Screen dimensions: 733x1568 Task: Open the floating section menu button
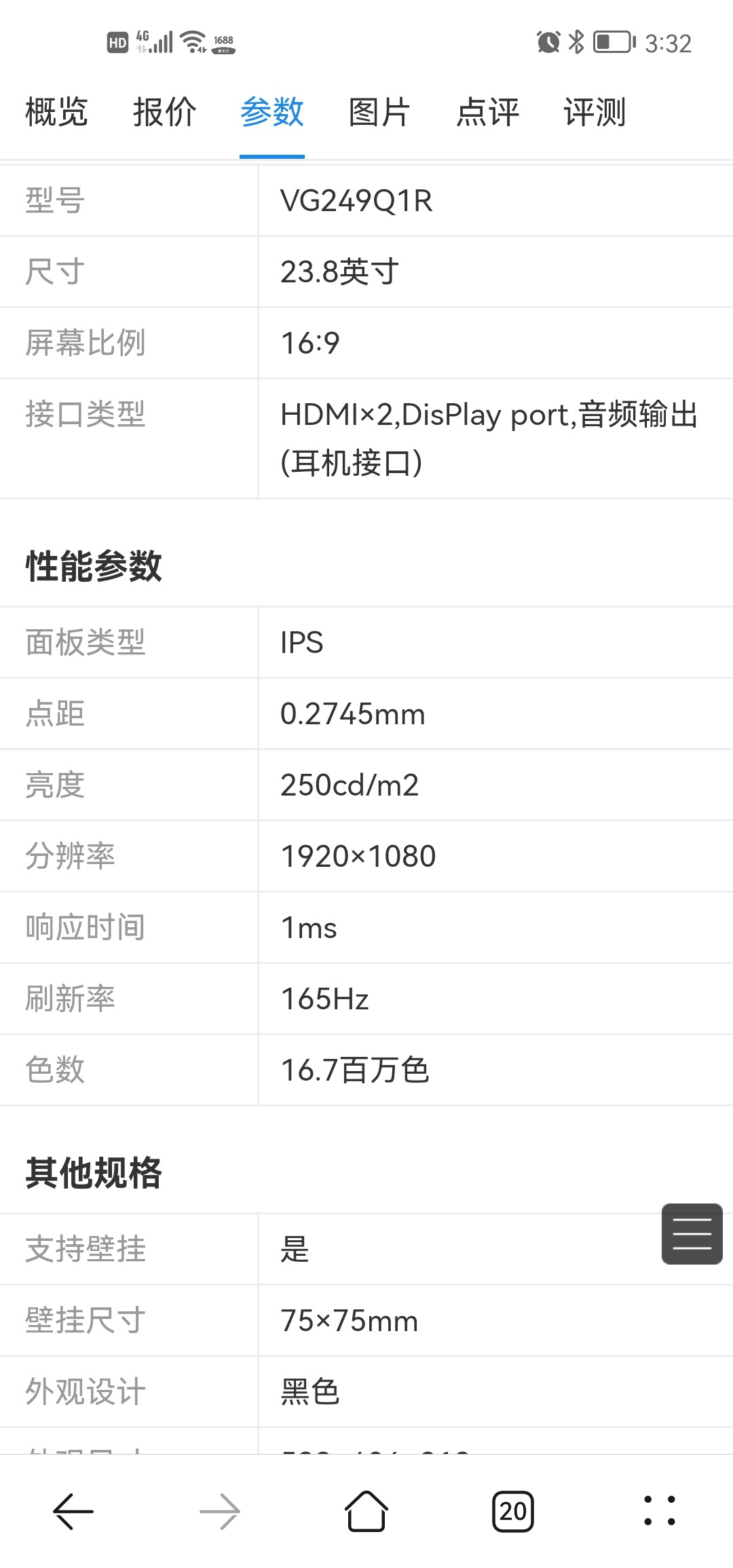(692, 1233)
